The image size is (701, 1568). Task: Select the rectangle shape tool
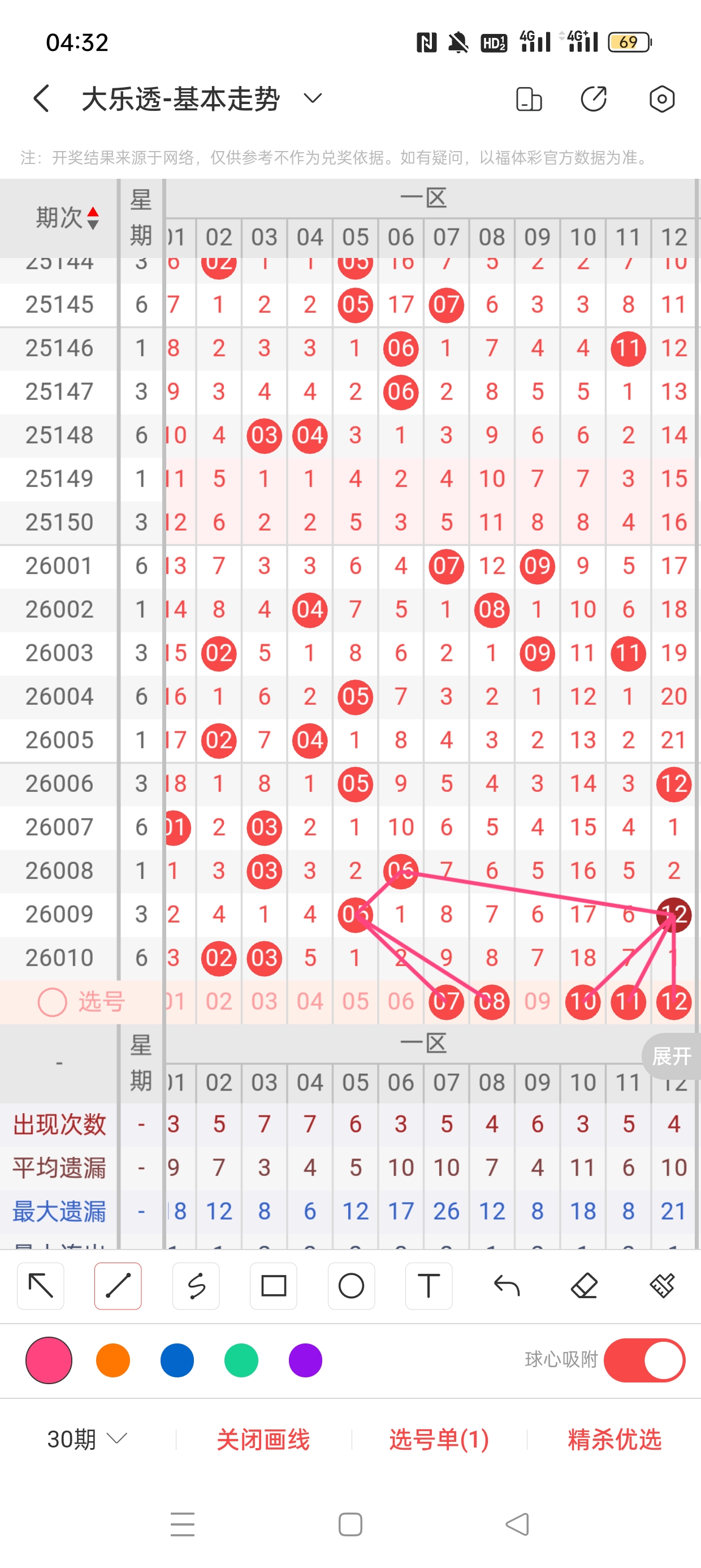point(273,1286)
